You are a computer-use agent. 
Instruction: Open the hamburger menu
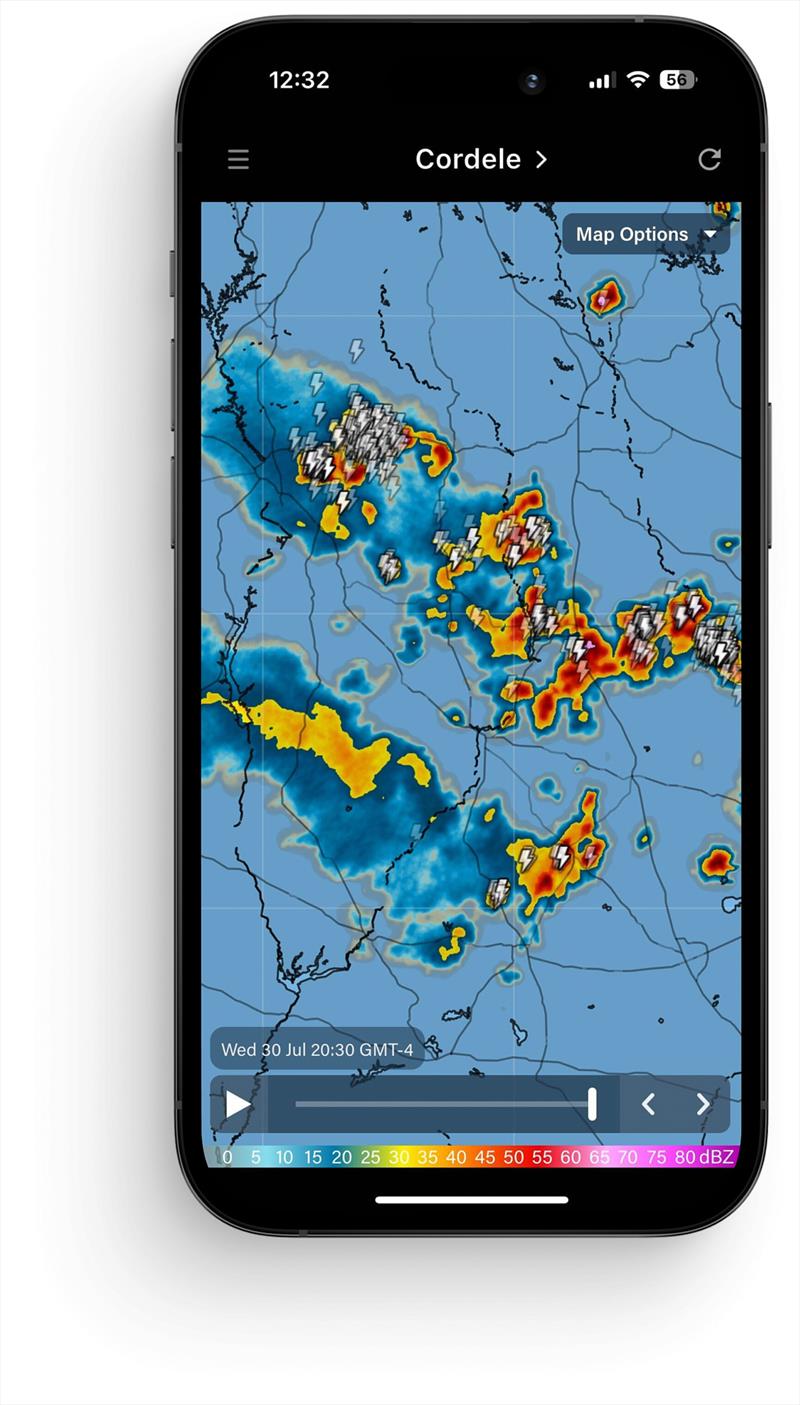pos(238,158)
